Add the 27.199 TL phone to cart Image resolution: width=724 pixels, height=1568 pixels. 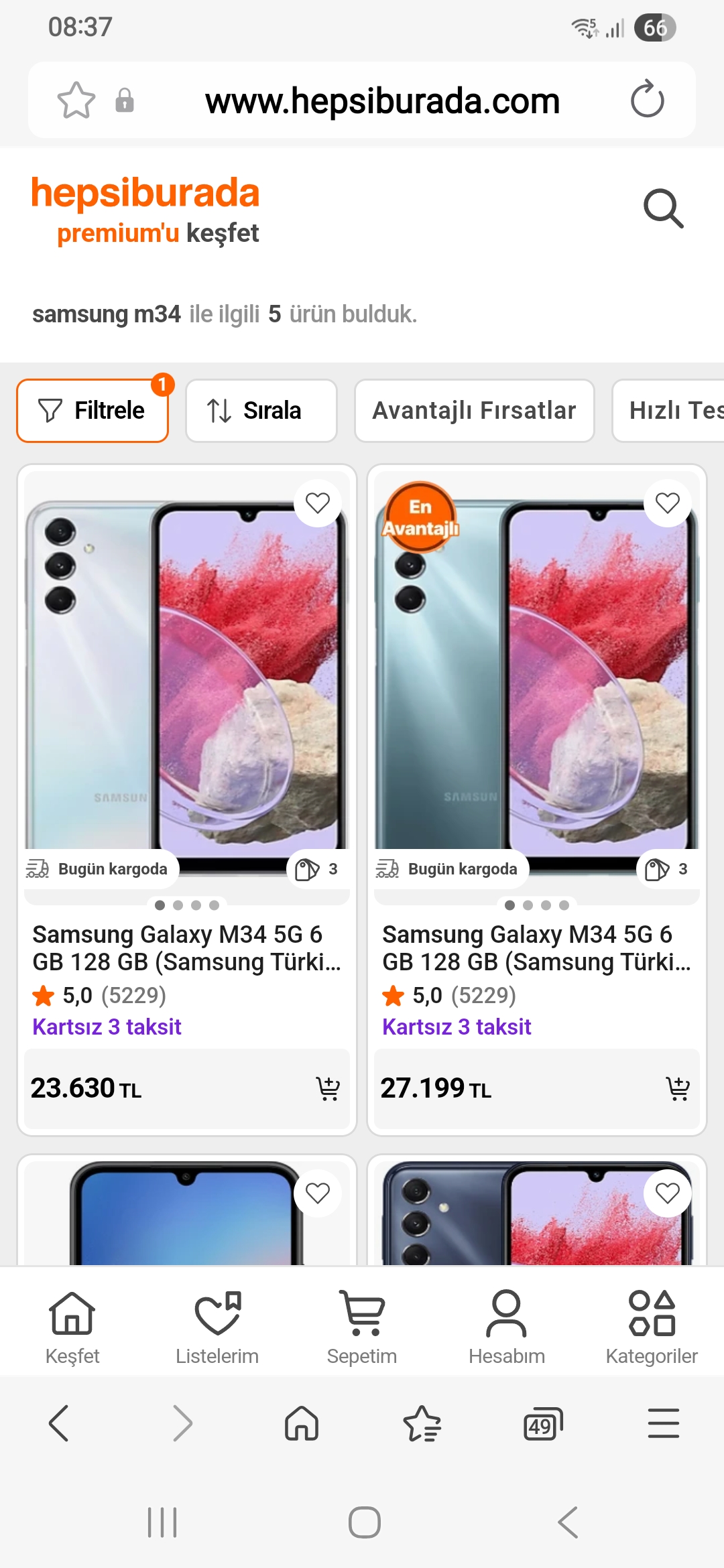[678, 1088]
